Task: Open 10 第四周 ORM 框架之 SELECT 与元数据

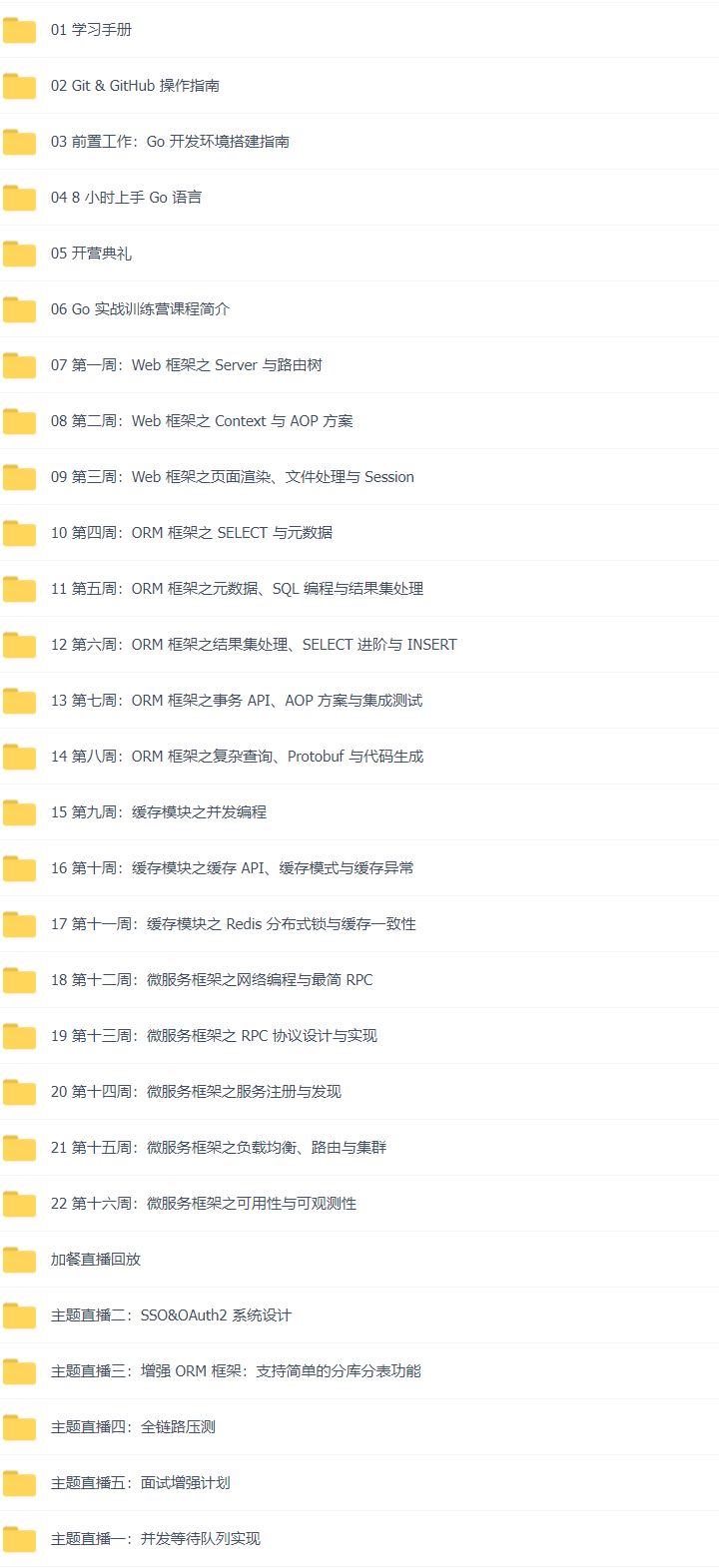Action: tap(192, 533)
